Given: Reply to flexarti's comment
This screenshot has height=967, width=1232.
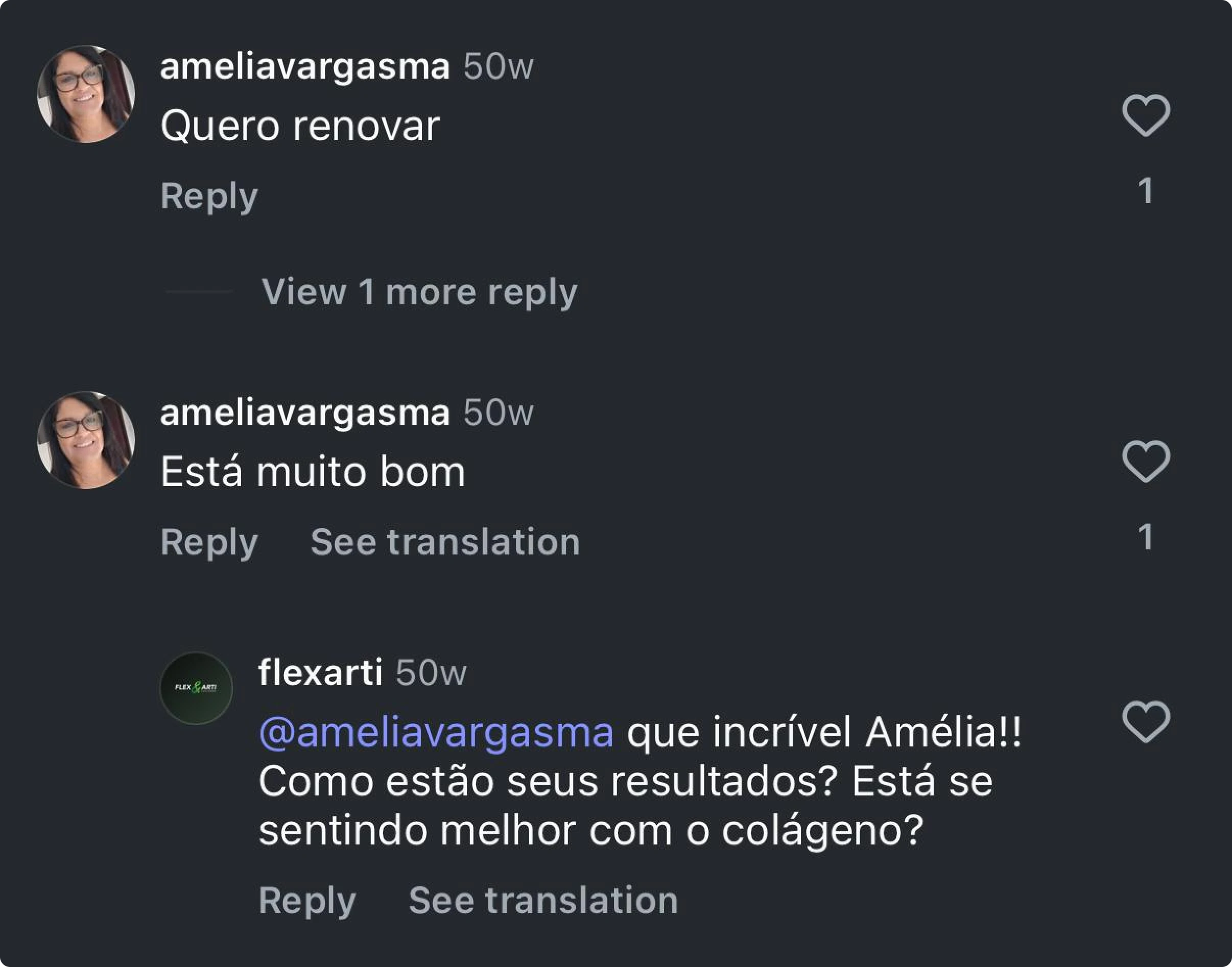Looking at the screenshot, I should click(x=307, y=900).
